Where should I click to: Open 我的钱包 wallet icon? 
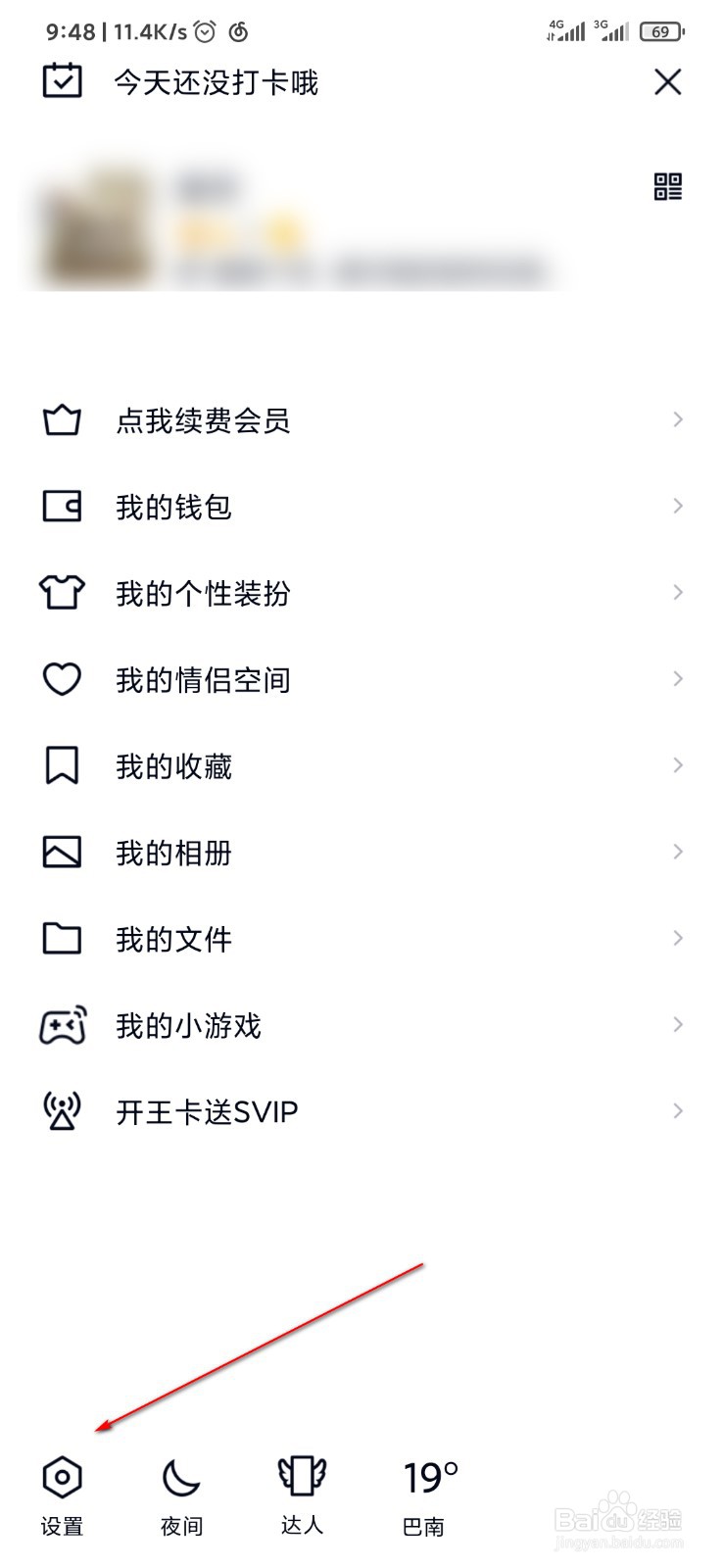point(62,507)
